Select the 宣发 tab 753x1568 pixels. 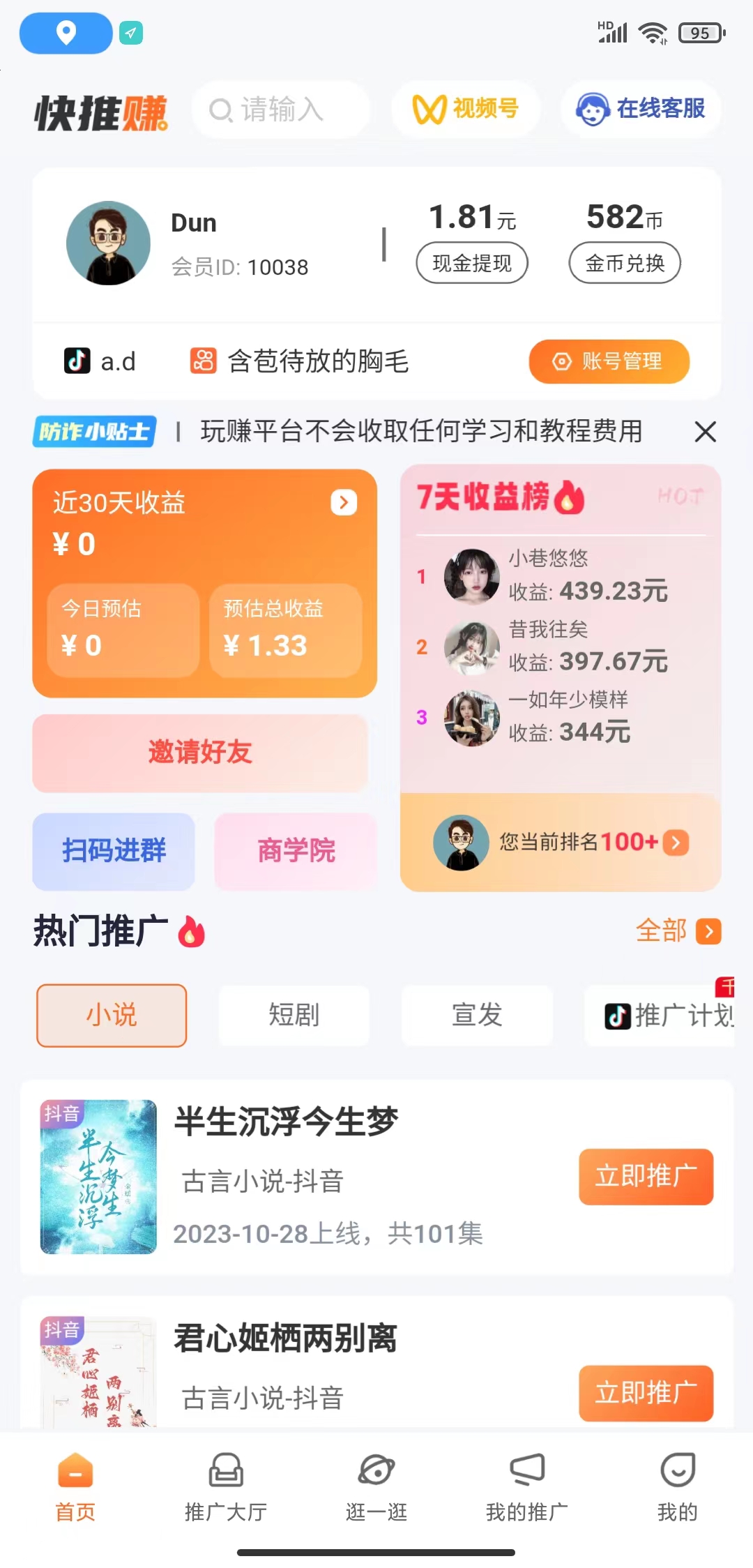coord(477,1016)
